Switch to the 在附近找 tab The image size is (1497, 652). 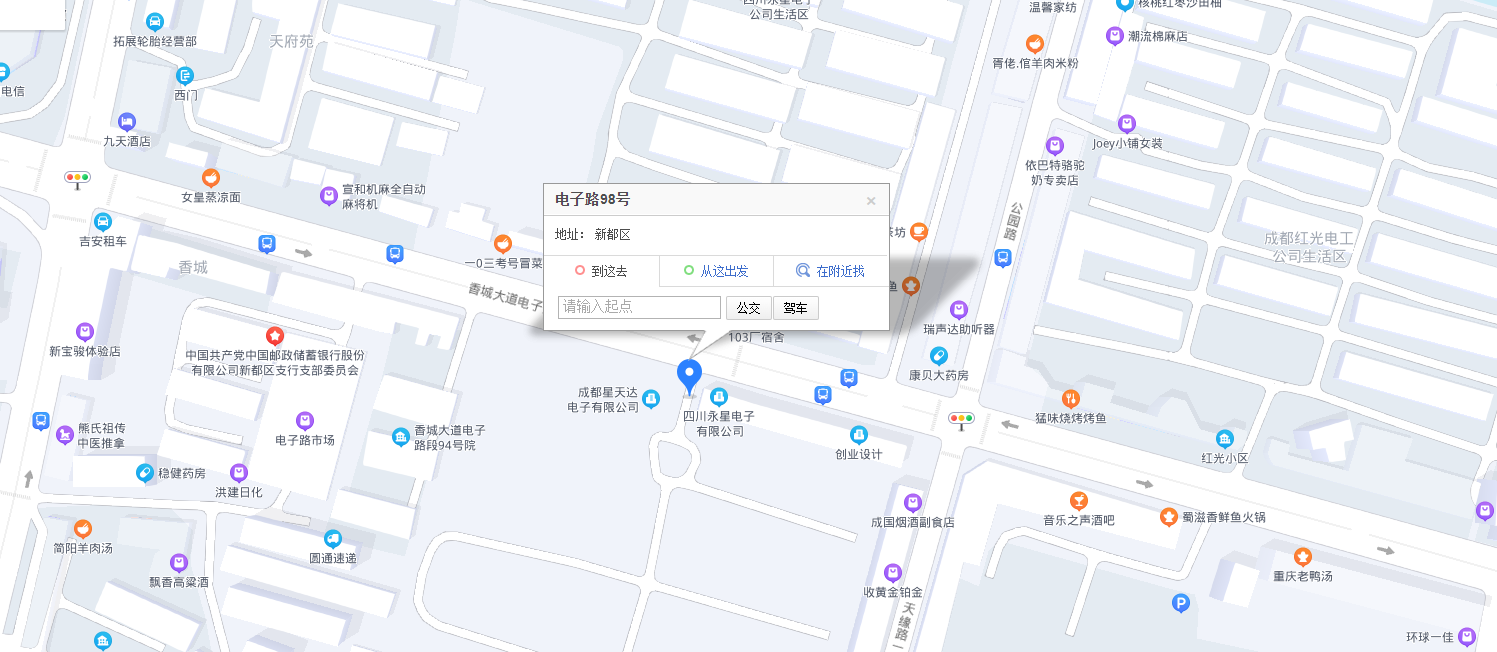[830, 271]
